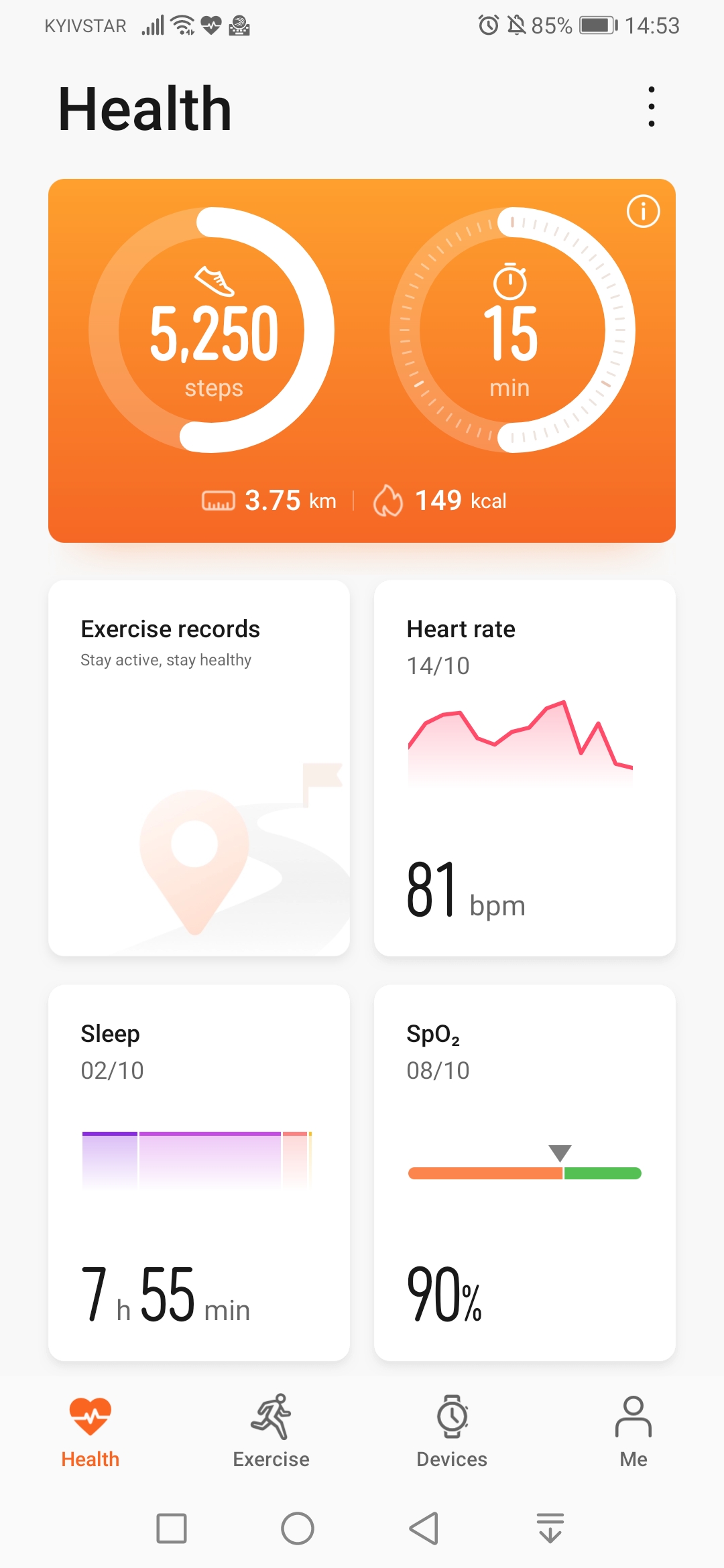The height and width of the screenshot is (1568, 724).
Task: Tap the info icon on activity card
Action: (x=643, y=212)
